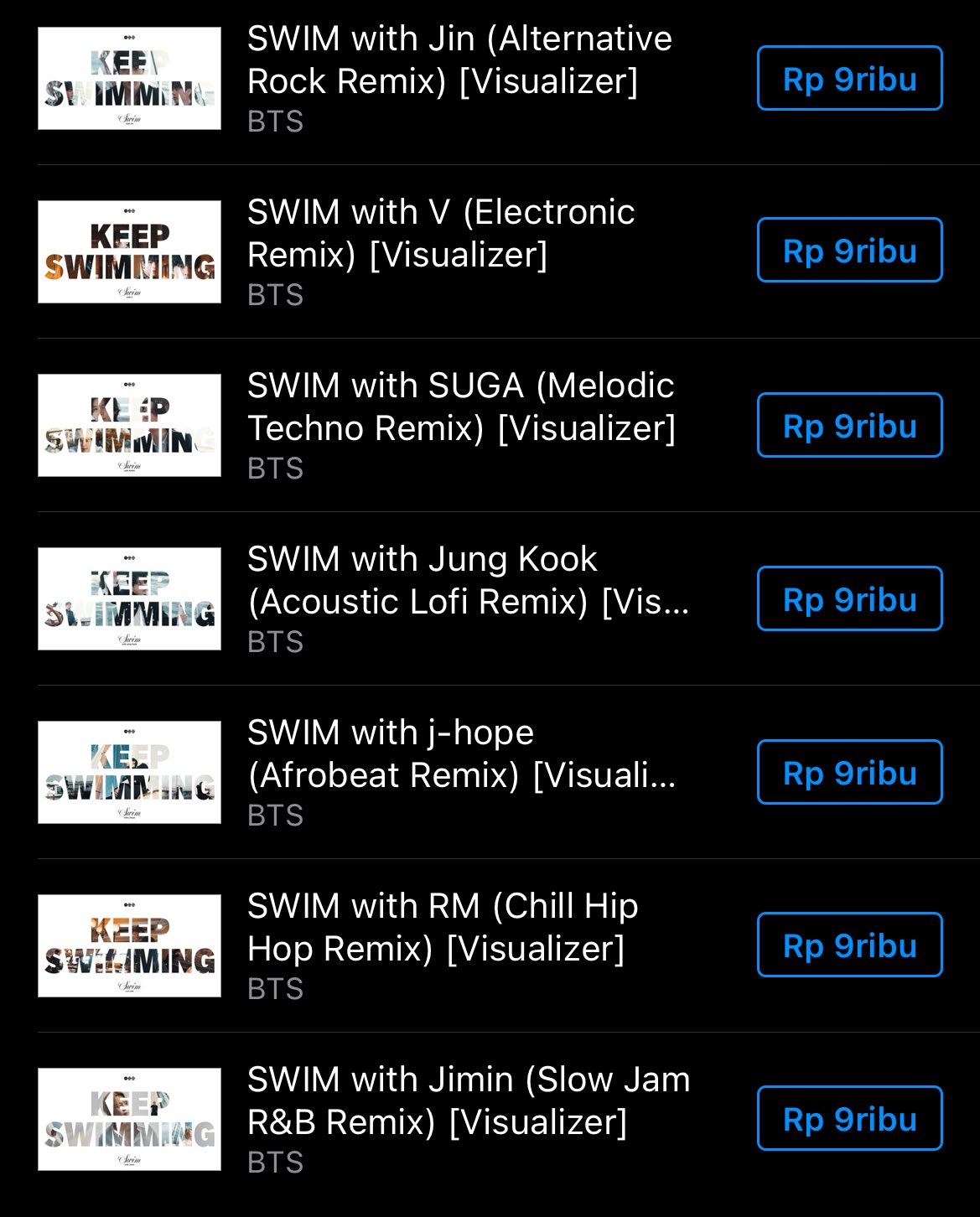
Task: Buy SWIM with RM Chill Hip Hop Remix
Action: tap(849, 945)
